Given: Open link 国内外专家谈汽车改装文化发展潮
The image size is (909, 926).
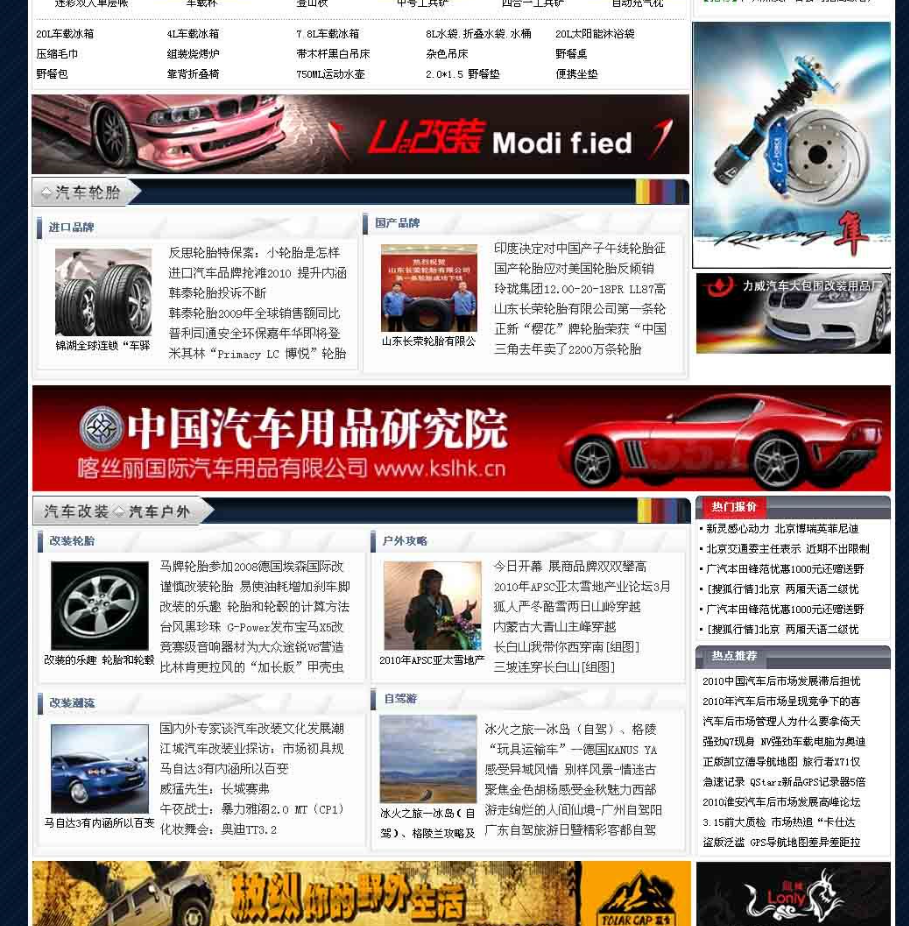Looking at the screenshot, I should coord(251,728).
